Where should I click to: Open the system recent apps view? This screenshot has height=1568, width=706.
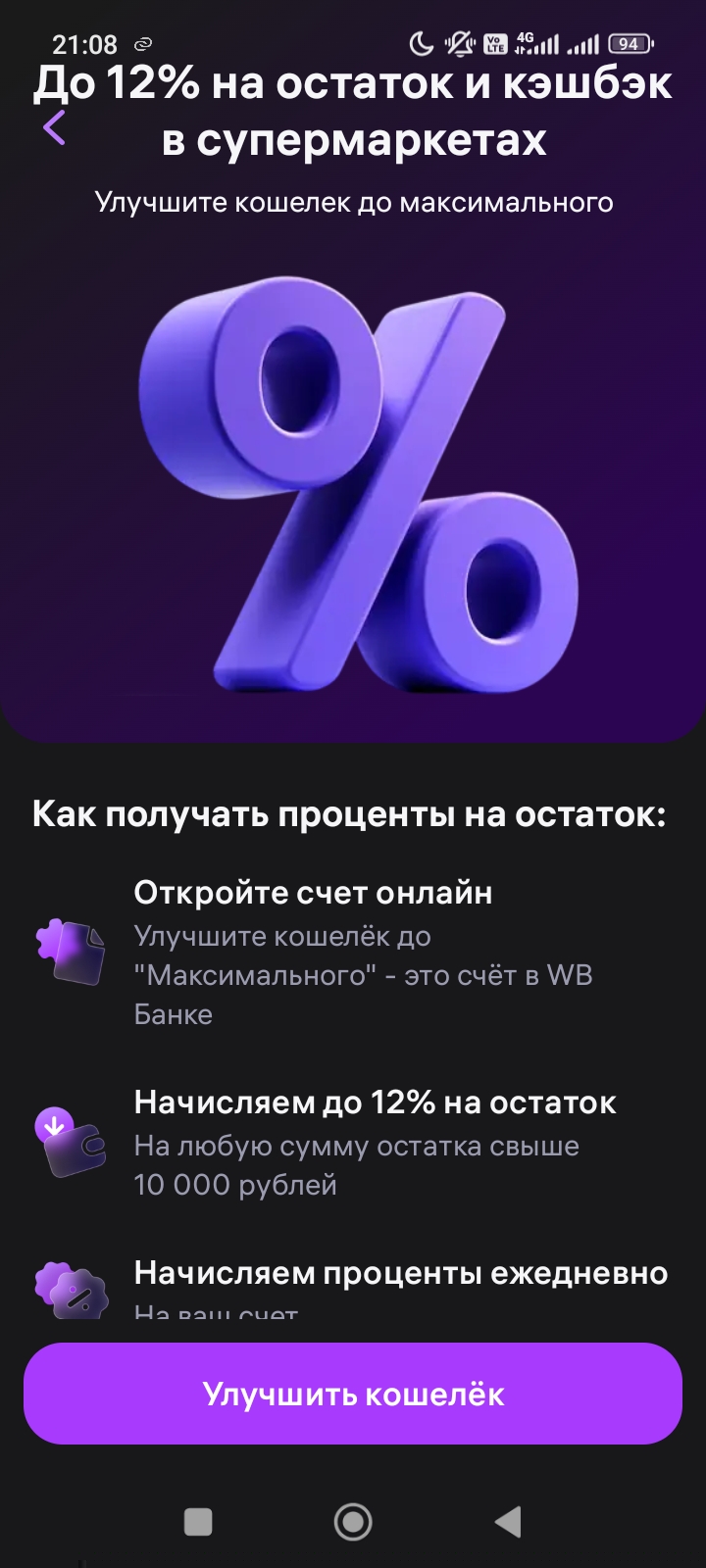point(198,1521)
